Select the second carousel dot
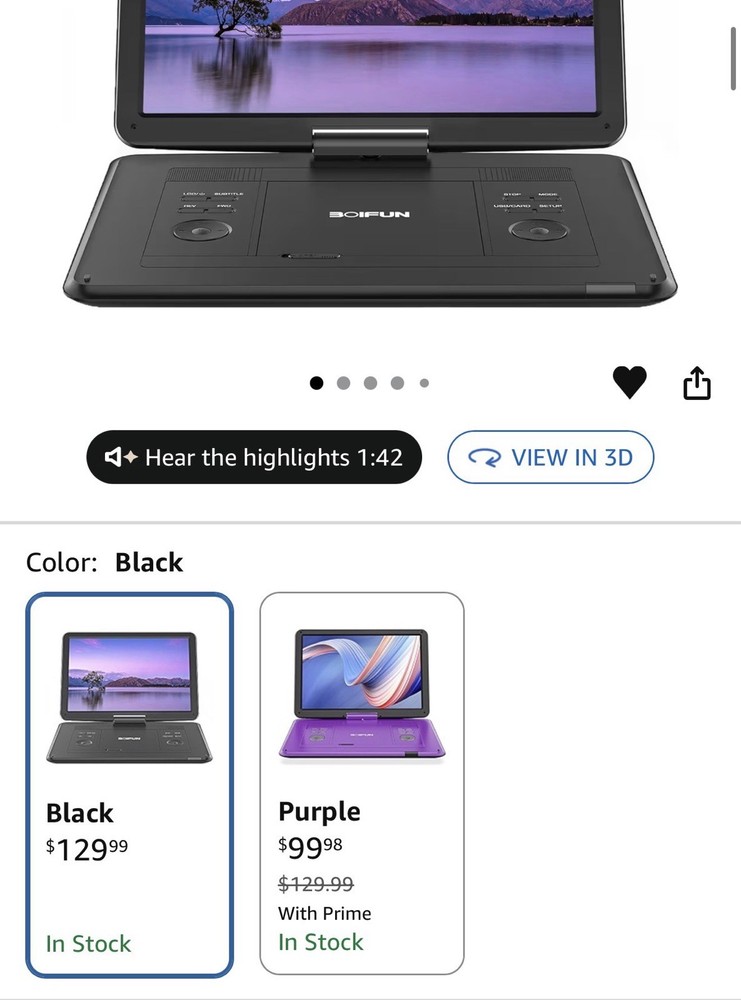The height and width of the screenshot is (1000, 741). [x=344, y=383]
